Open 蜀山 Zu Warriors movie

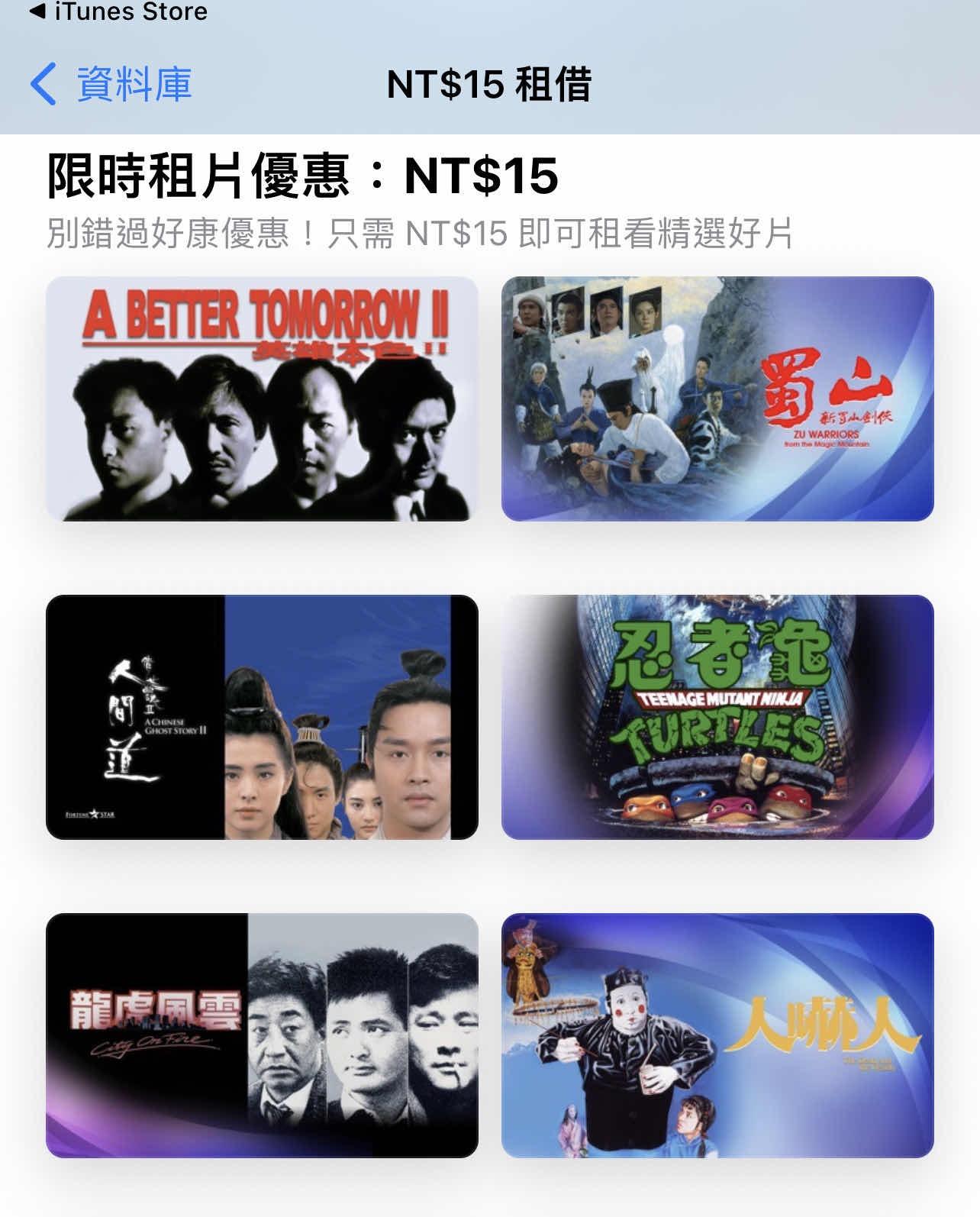click(x=717, y=399)
